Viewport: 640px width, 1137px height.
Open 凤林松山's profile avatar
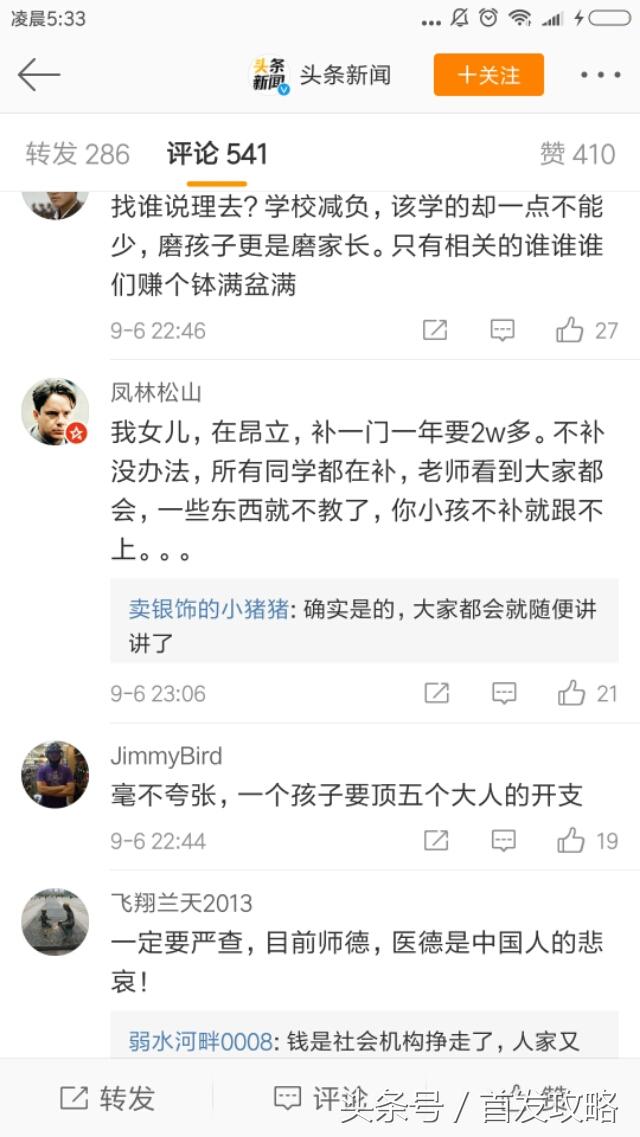point(55,412)
